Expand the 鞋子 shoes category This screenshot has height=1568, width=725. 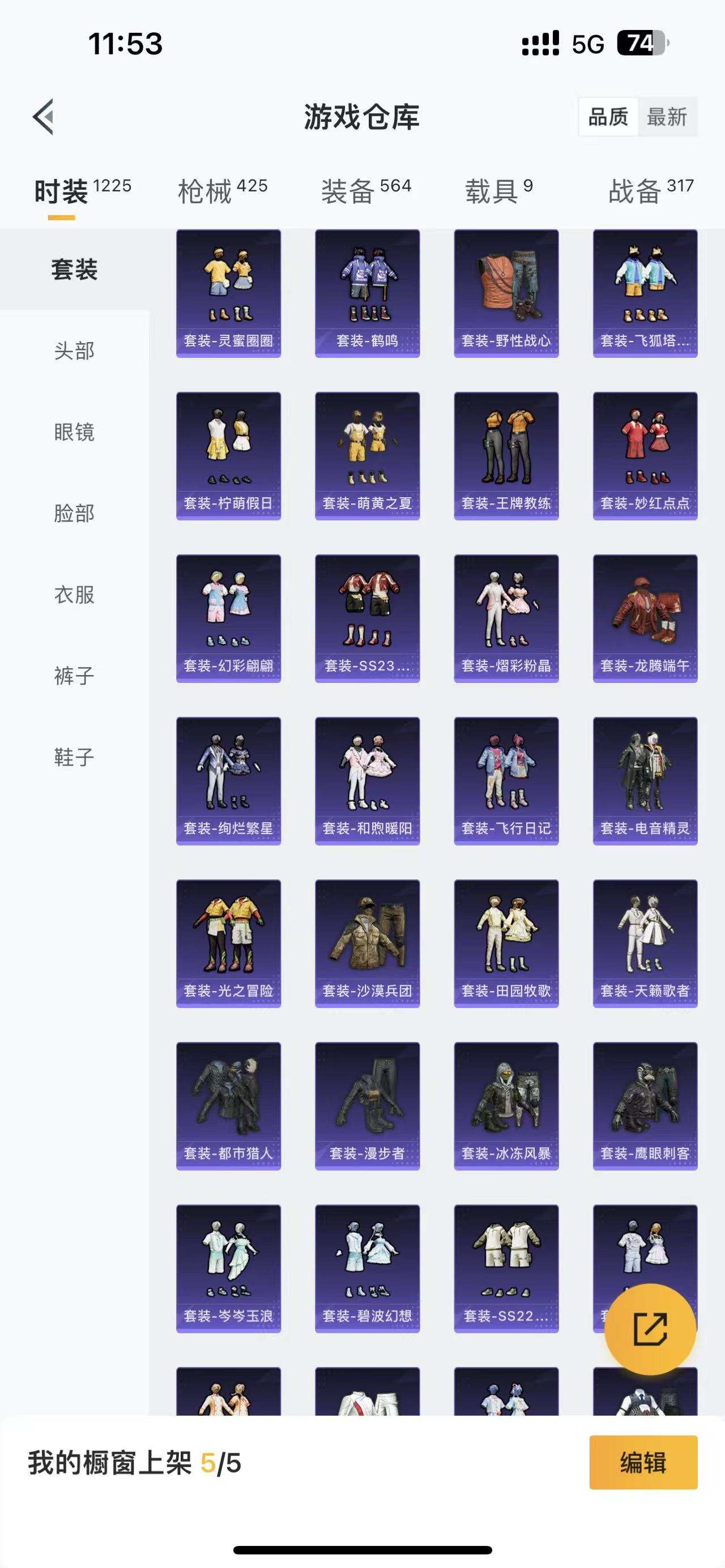click(73, 756)
